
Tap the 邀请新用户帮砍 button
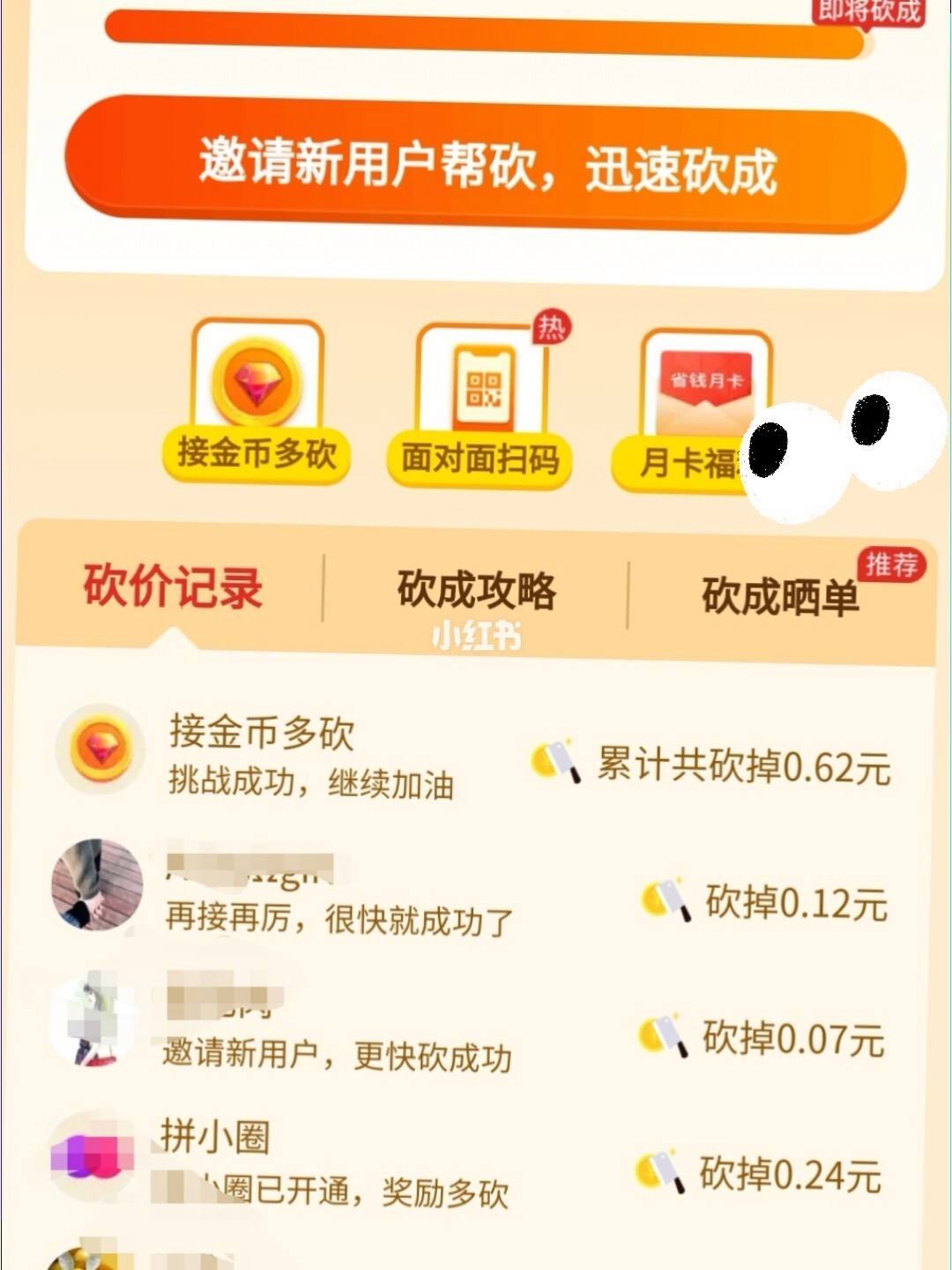pyautogui.click(x=486, y=166)
